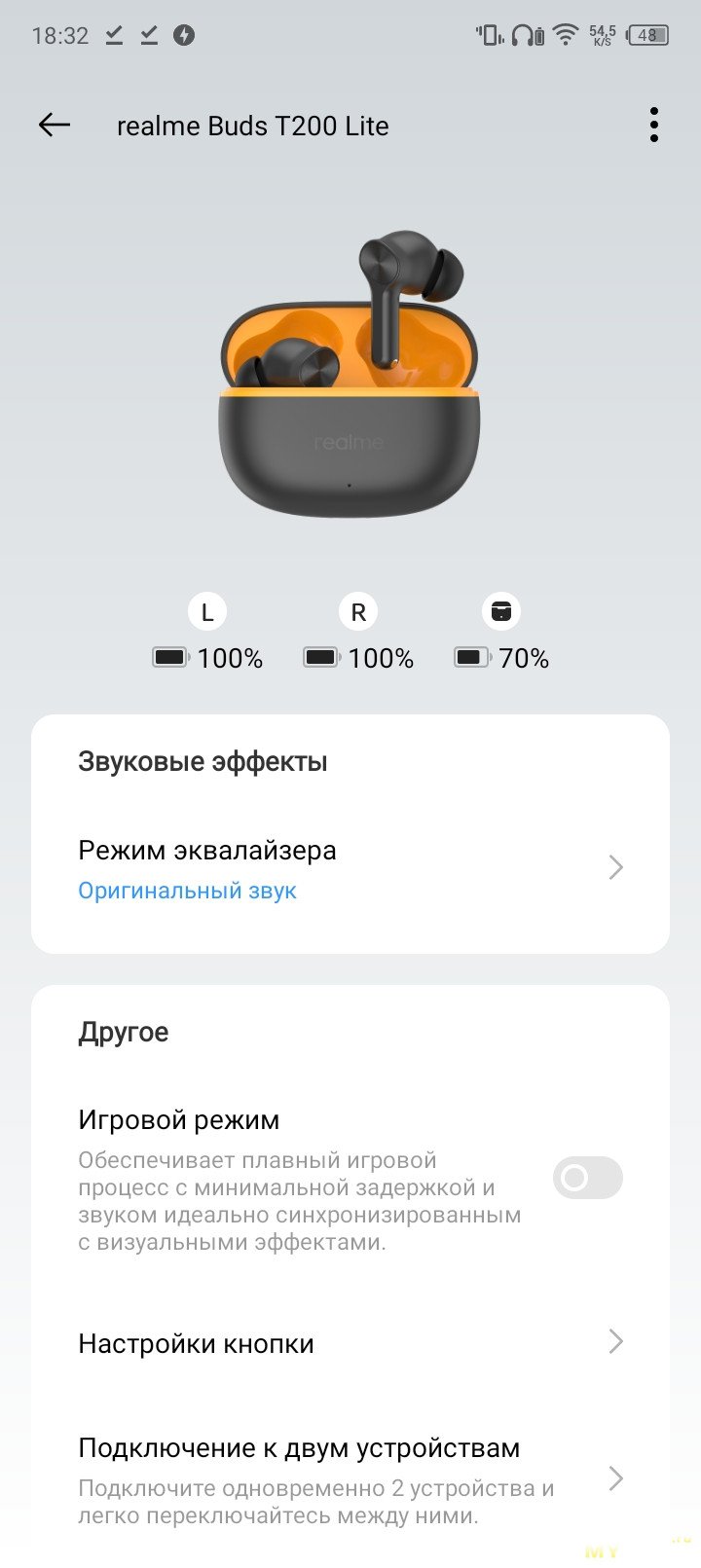Go back from realme Buds T200 Lite
The width and height of the screenshot is (701, 1568).
(55, 125)
